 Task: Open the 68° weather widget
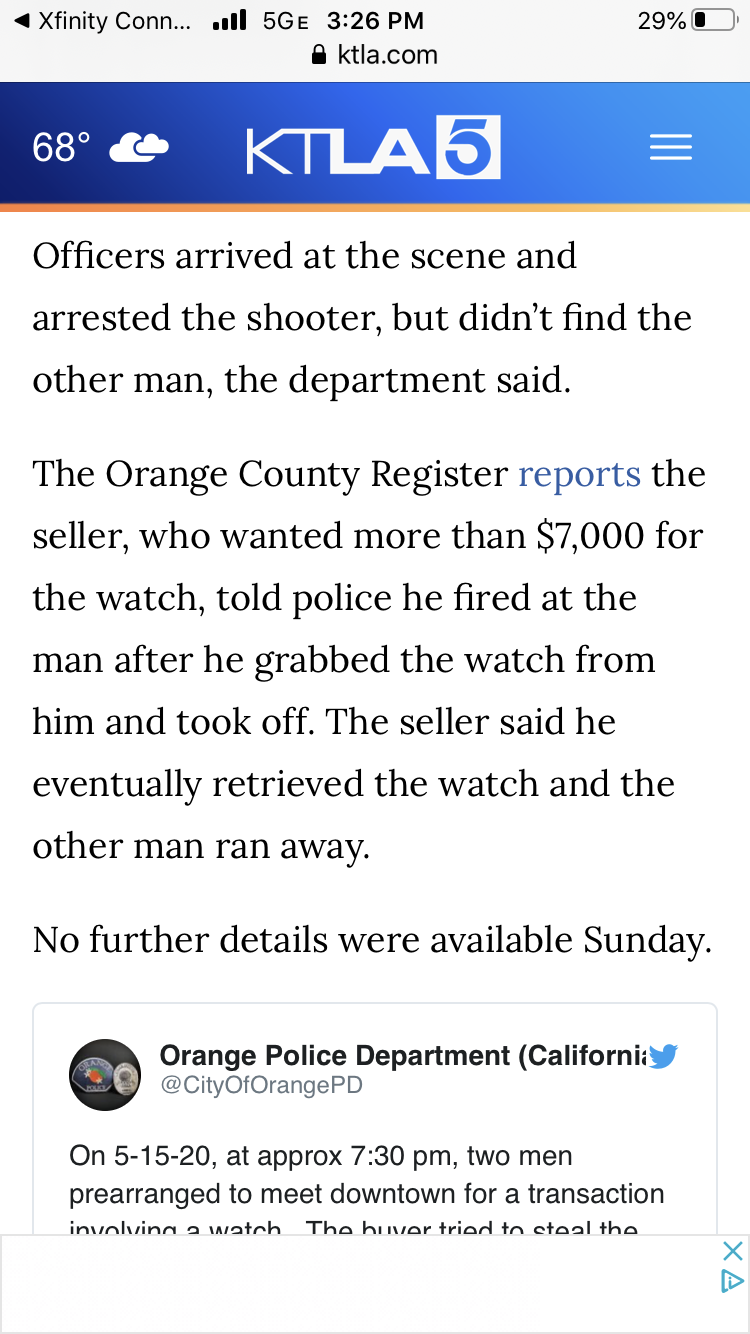(99, 148)
